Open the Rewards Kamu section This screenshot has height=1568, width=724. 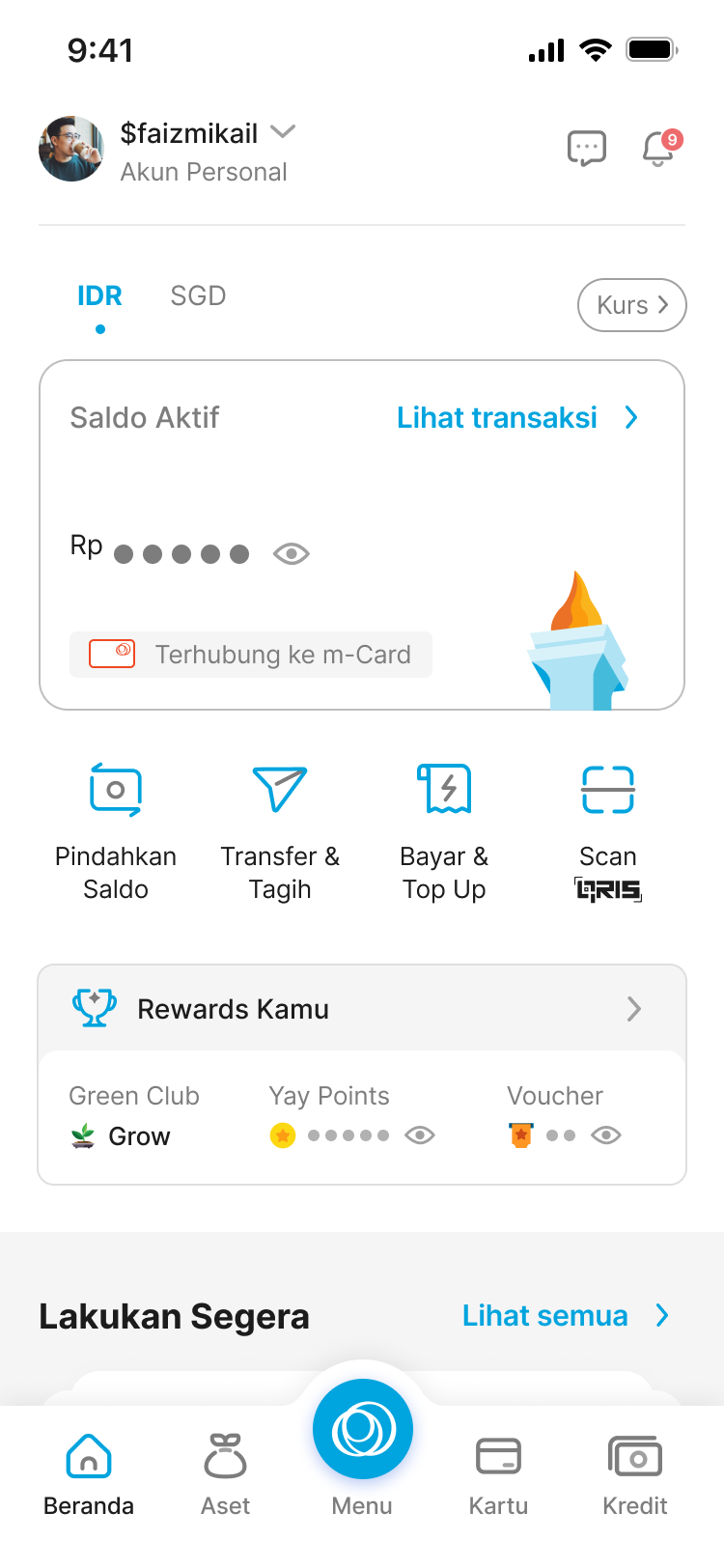362,1009
